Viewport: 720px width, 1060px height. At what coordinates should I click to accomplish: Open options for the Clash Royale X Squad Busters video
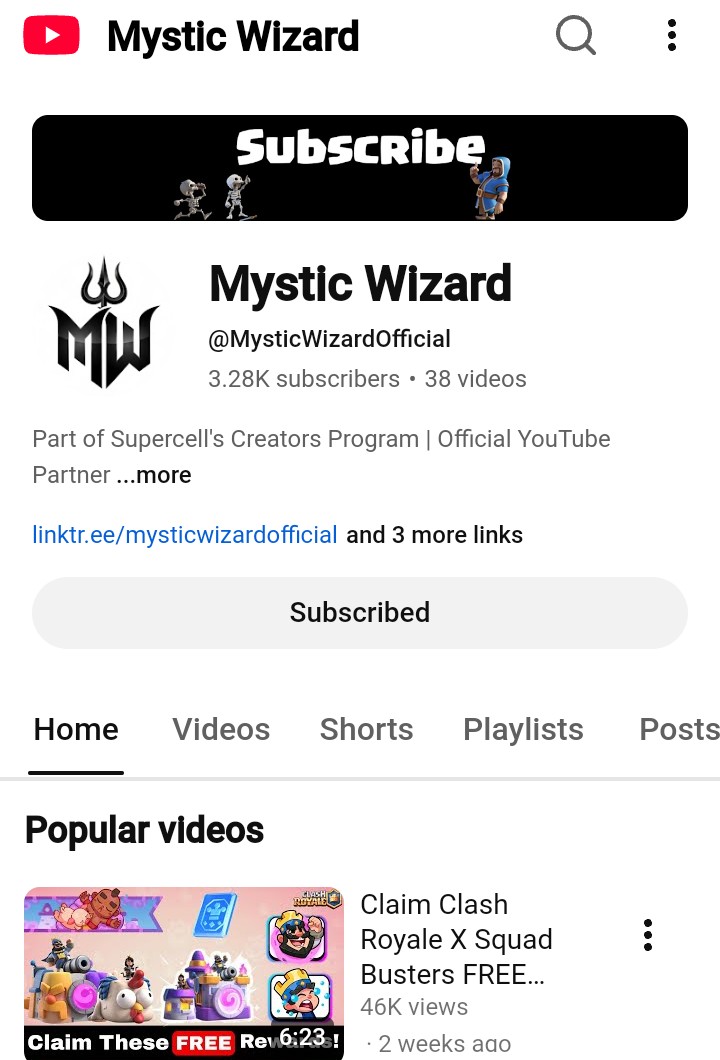coord(648,935)
